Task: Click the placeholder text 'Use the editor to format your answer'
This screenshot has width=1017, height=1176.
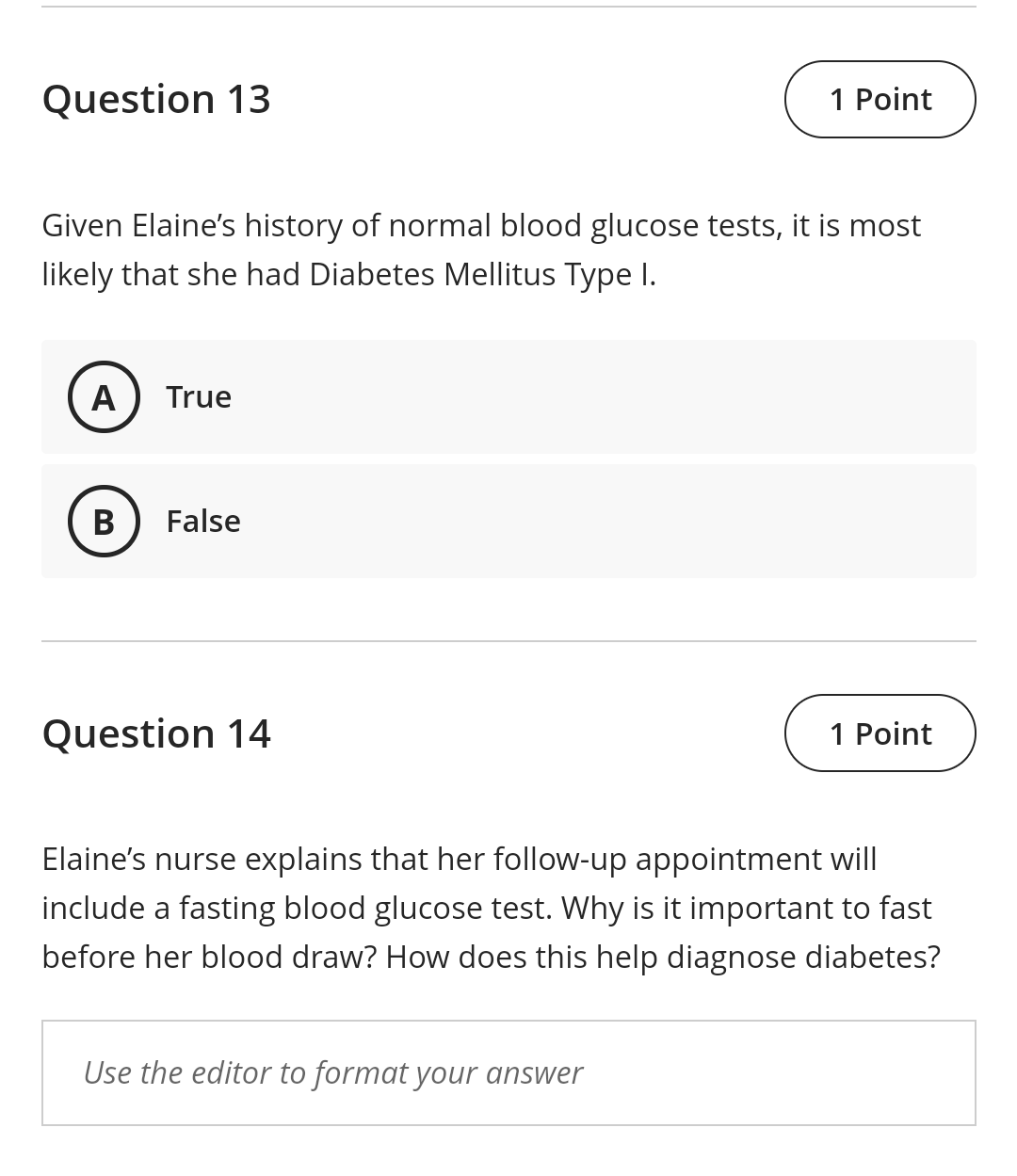Action: 333,1072
